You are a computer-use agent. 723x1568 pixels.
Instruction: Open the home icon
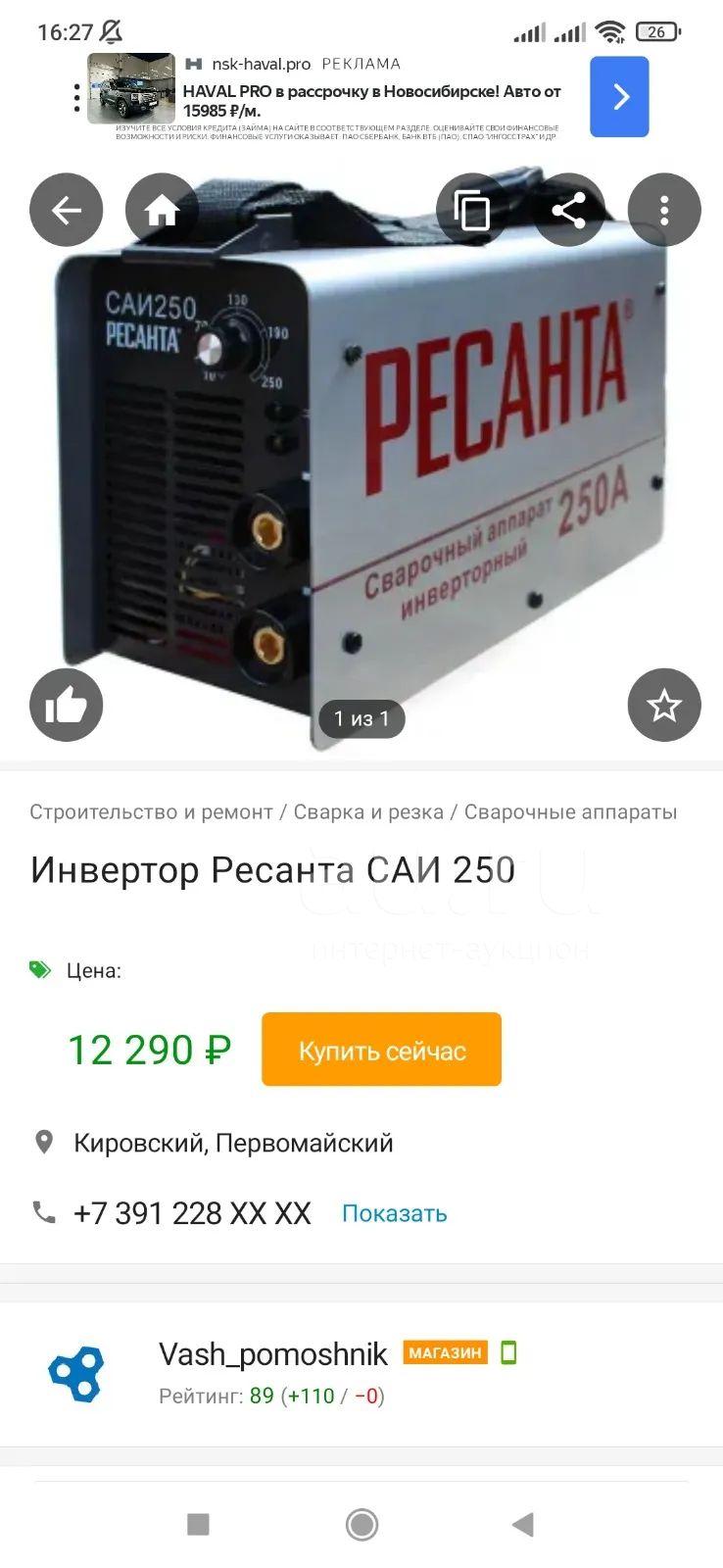point(162,210)
